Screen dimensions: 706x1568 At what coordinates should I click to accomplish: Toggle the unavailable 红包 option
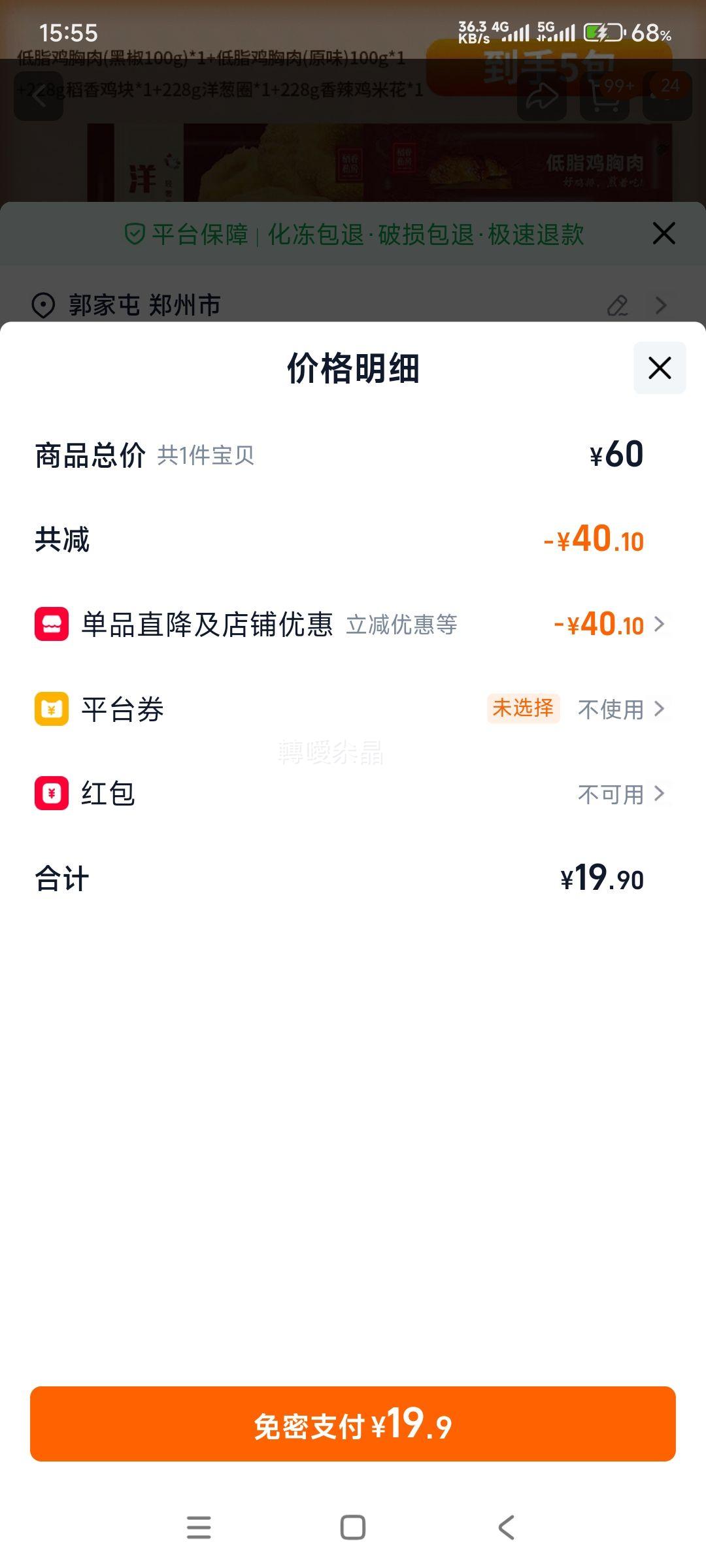[610, 794]
